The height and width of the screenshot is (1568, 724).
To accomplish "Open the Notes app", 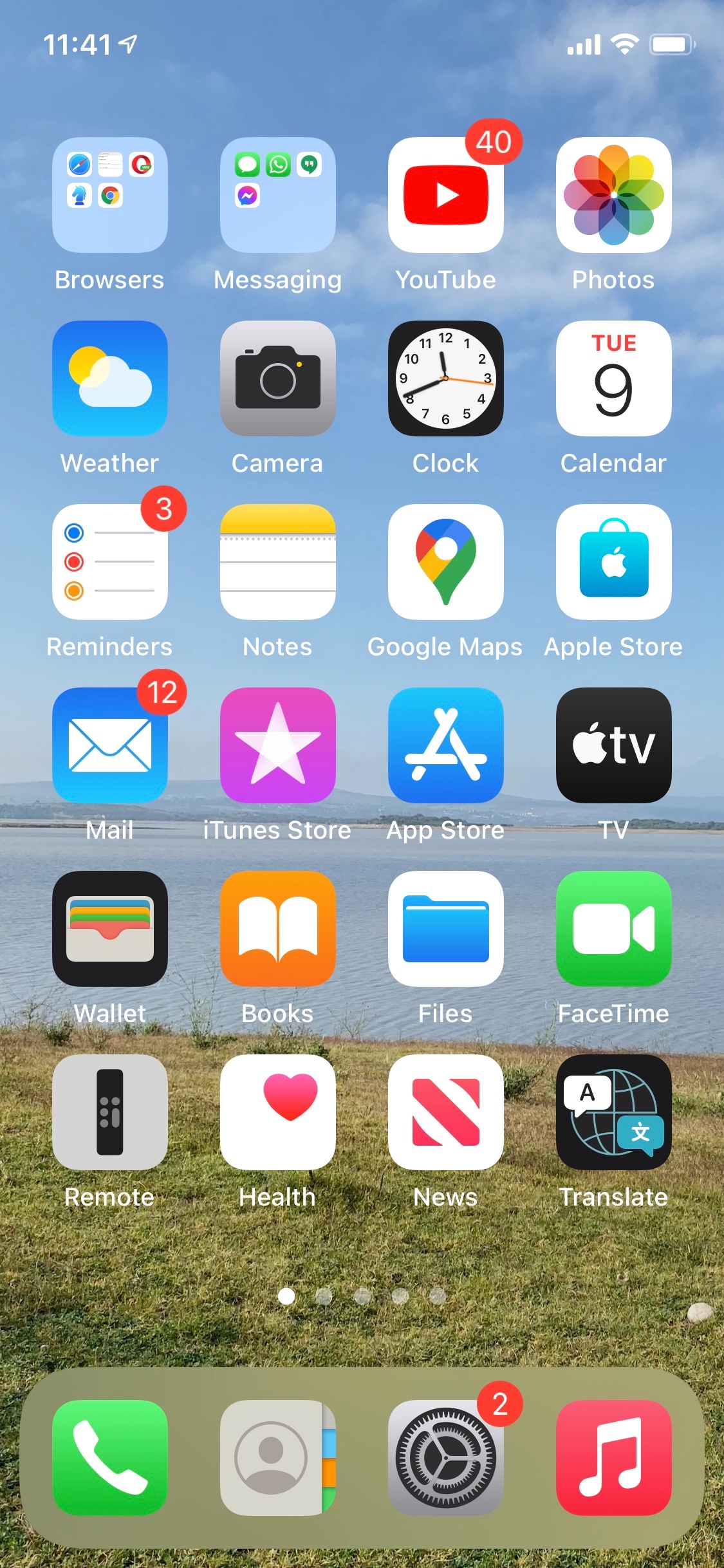I will 278,562.
